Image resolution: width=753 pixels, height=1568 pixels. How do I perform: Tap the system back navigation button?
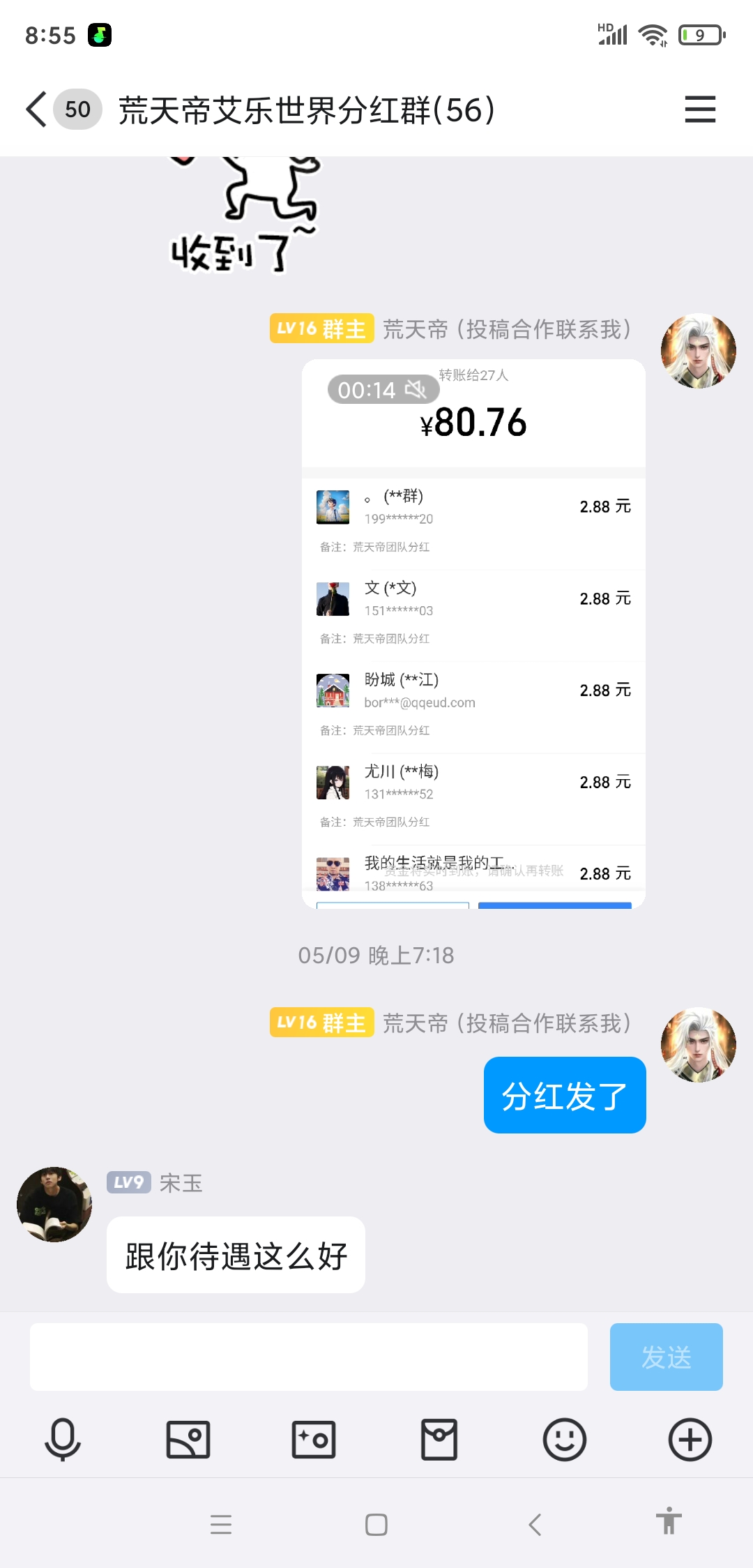(x=535, y=1525)
